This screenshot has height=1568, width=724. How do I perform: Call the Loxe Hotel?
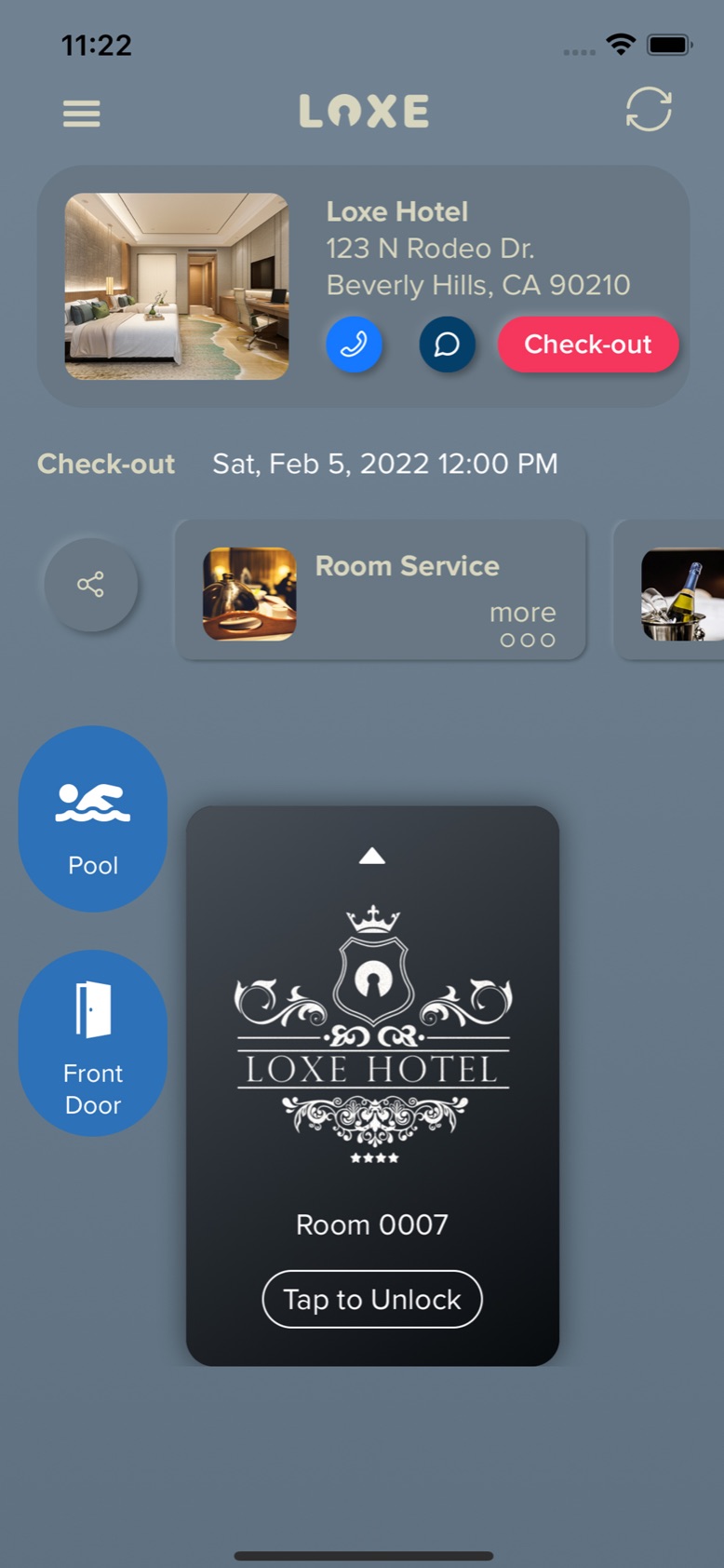354,345
